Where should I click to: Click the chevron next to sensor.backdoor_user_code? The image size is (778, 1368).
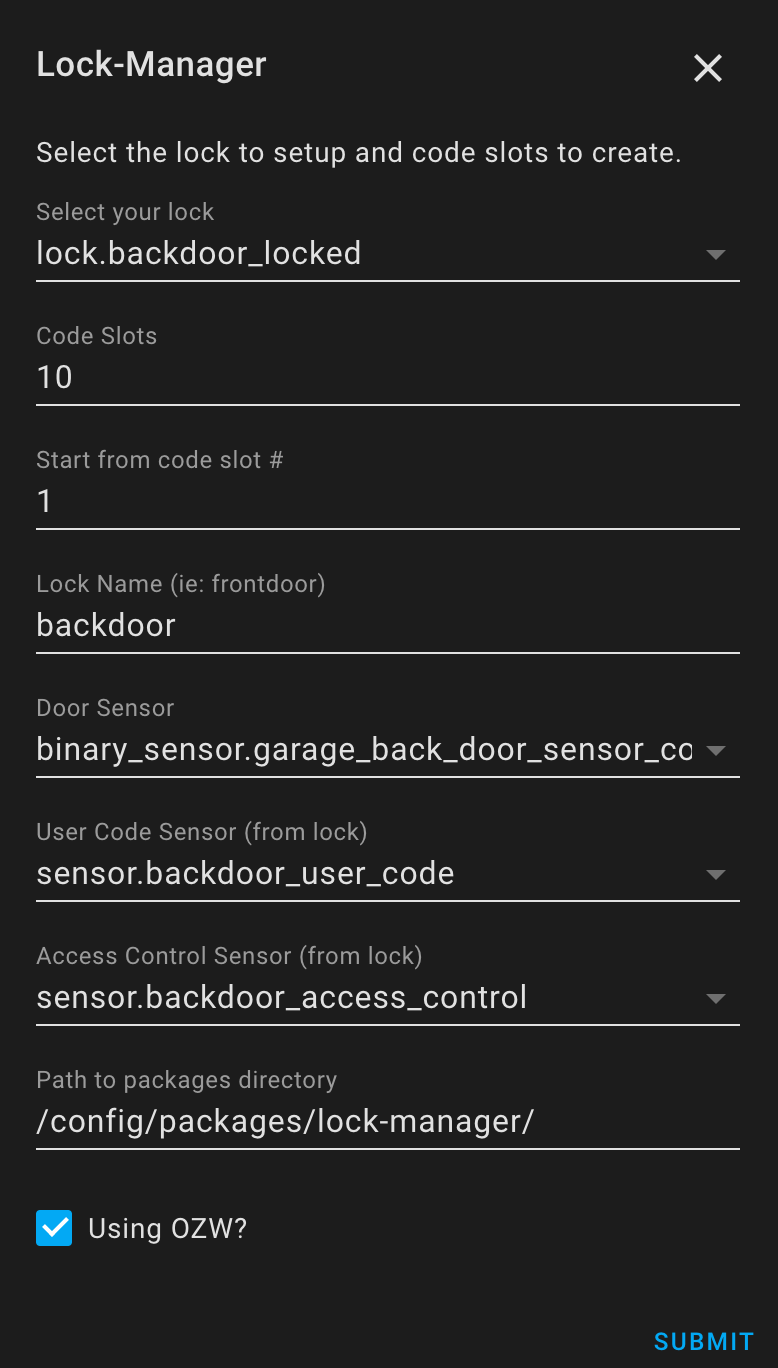716,875
